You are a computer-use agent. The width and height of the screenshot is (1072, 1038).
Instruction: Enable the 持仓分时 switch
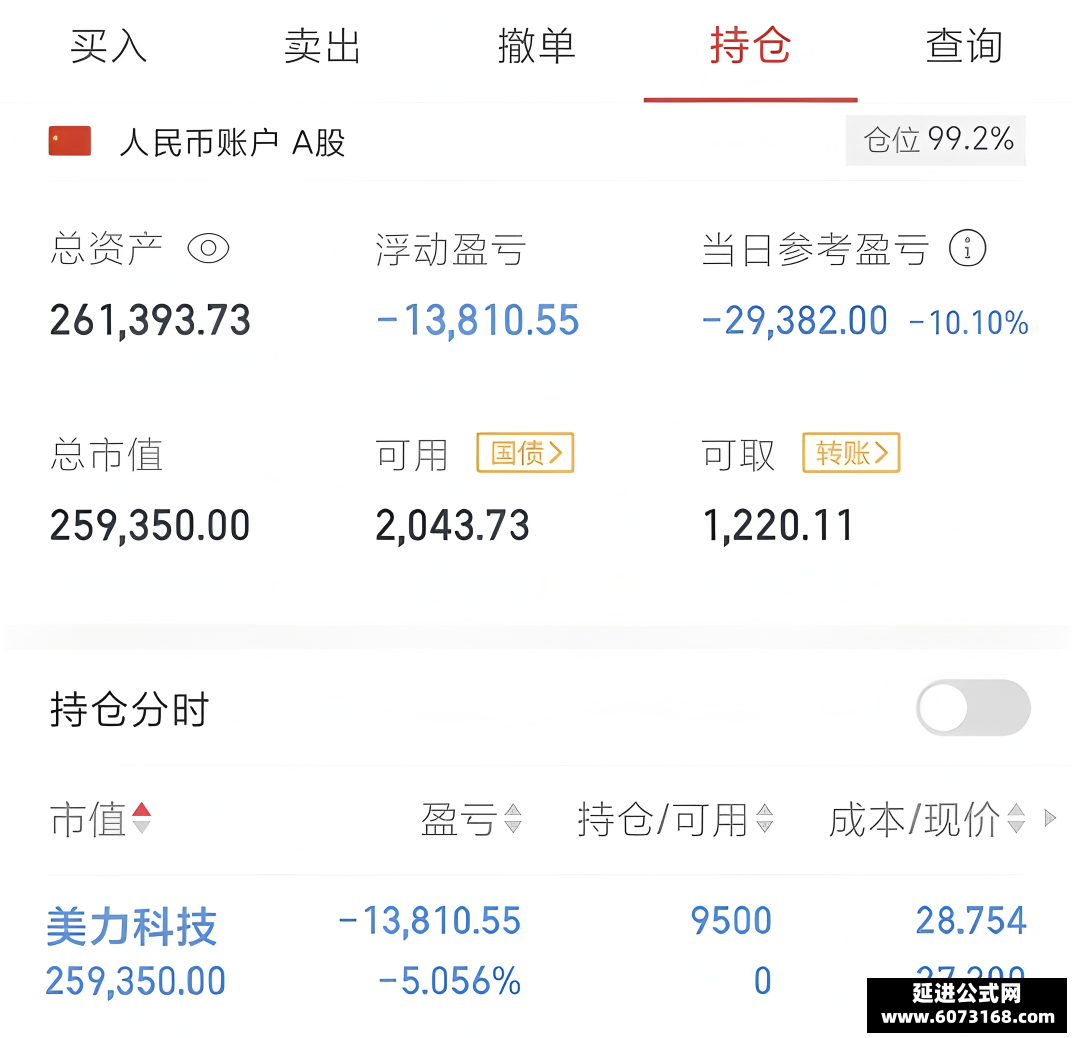(973, 708)
